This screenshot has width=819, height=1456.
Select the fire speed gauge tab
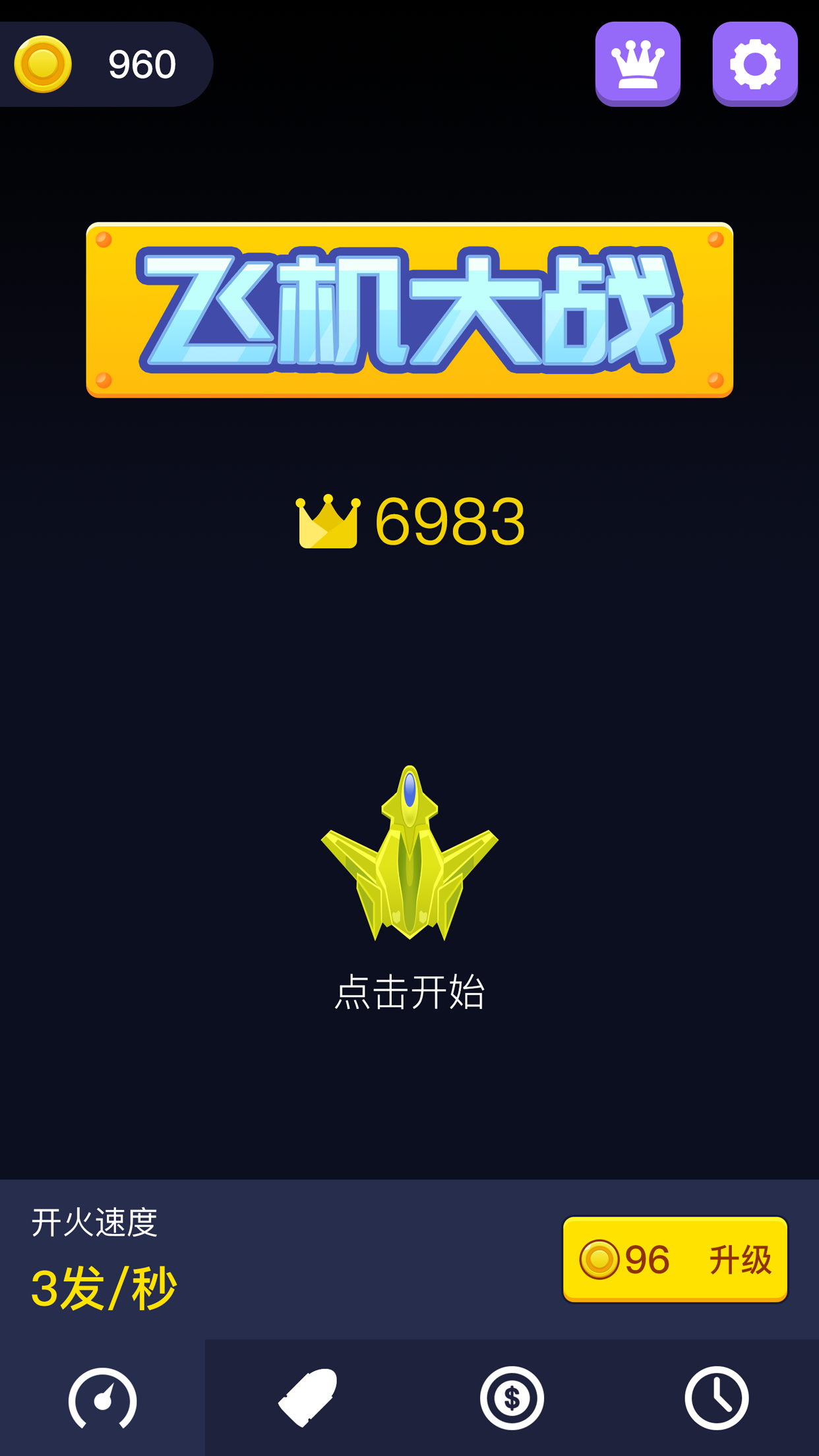click(x=102, y=1398)
